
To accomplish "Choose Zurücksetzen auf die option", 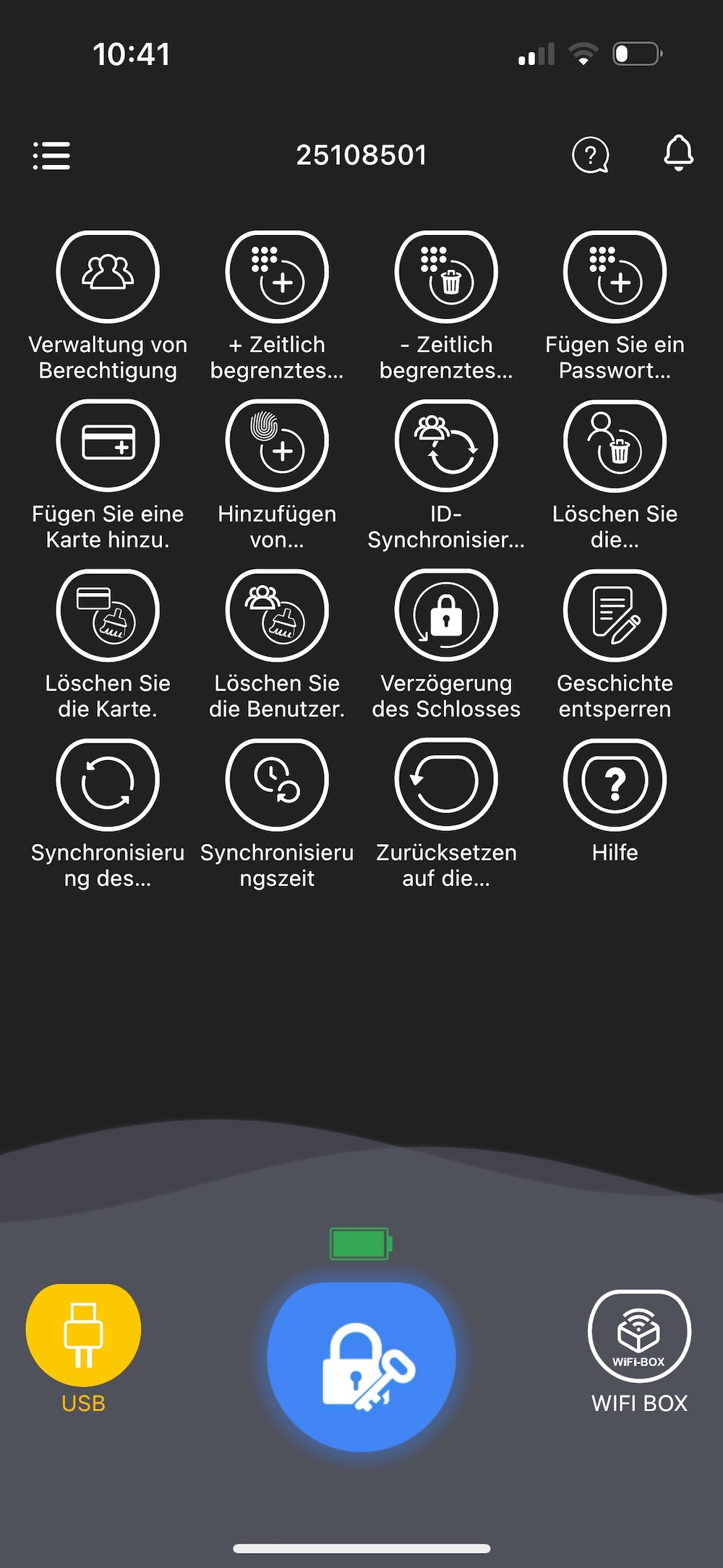I will click(x=446, y=785).
